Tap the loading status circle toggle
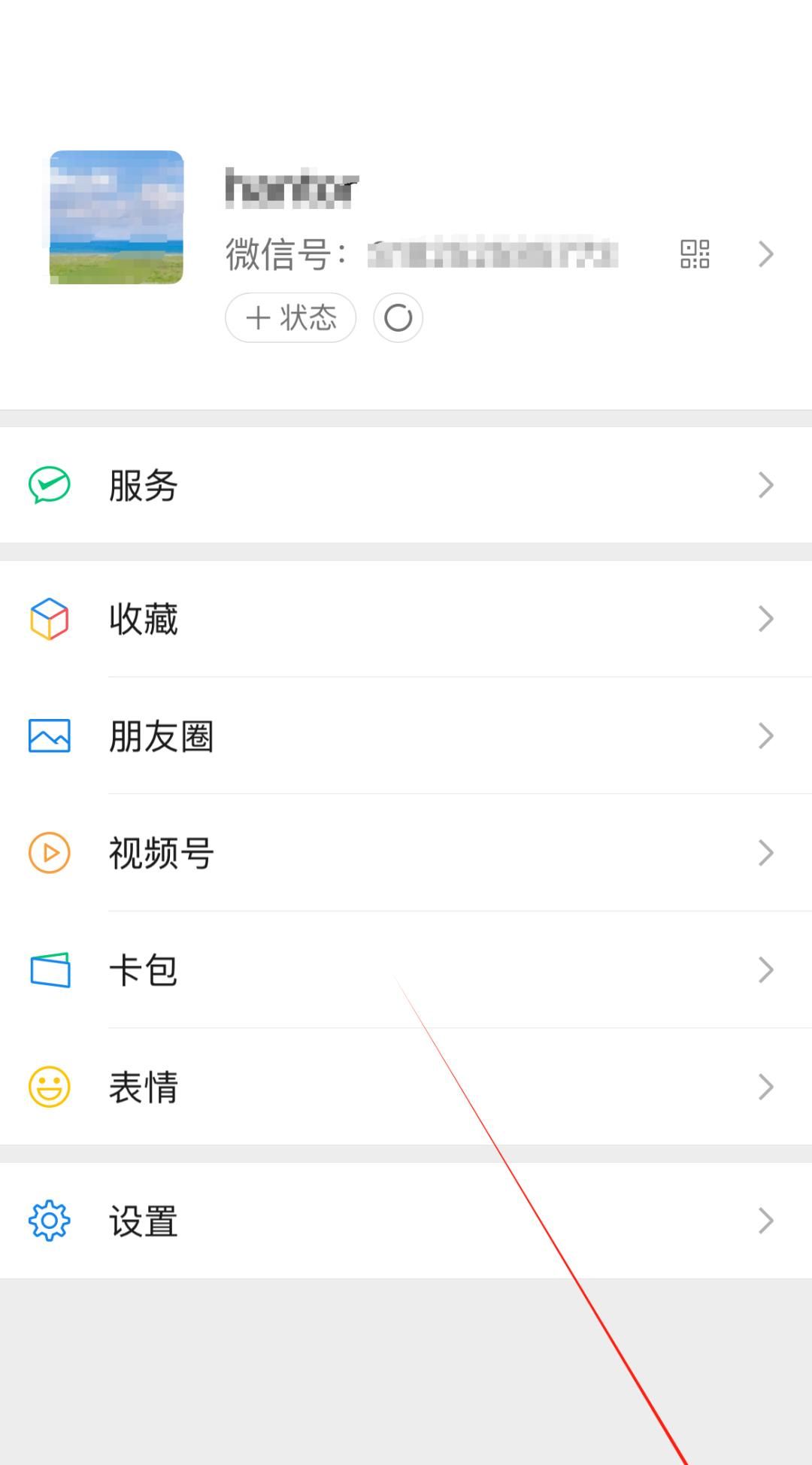Image resolution: width=812 pixels, height=1465 pixels. (x=398, y=317)
